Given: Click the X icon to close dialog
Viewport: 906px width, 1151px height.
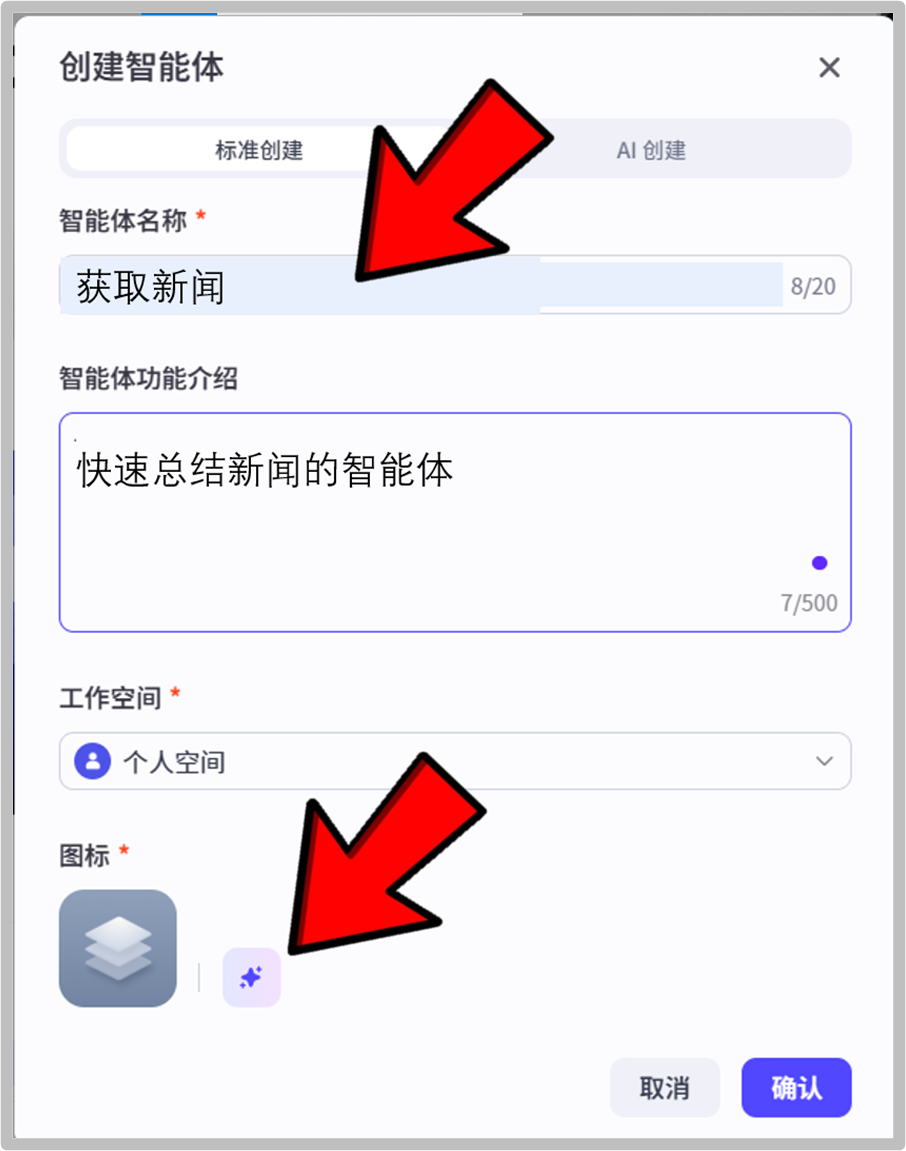Looking at the screenshot, I should [x=829, y=68].
